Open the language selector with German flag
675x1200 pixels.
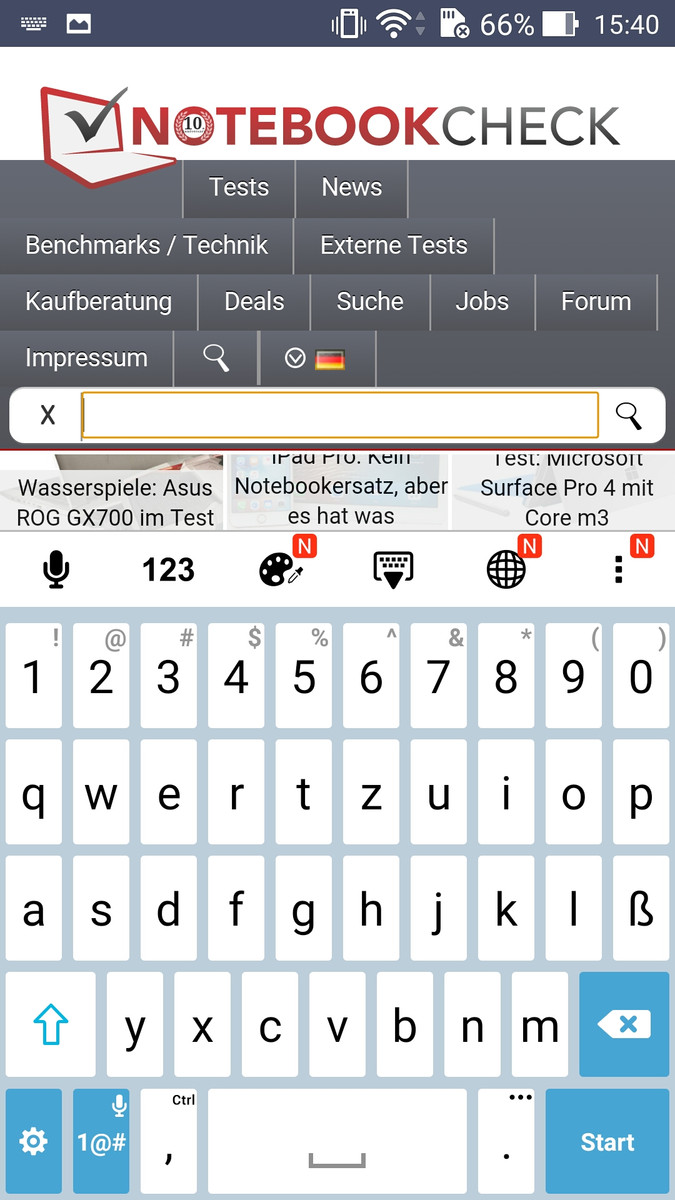pyautogui.click(x=315, y=359)
